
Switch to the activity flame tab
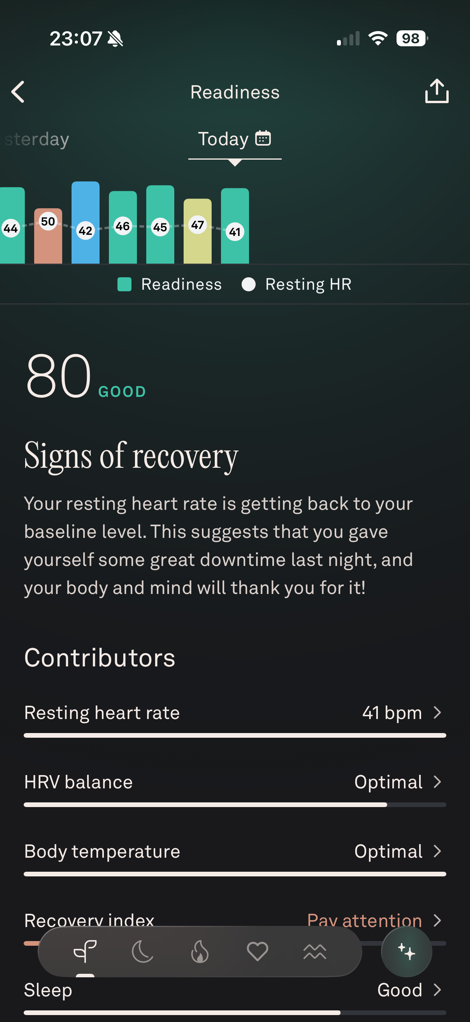(x=199, y=953)
